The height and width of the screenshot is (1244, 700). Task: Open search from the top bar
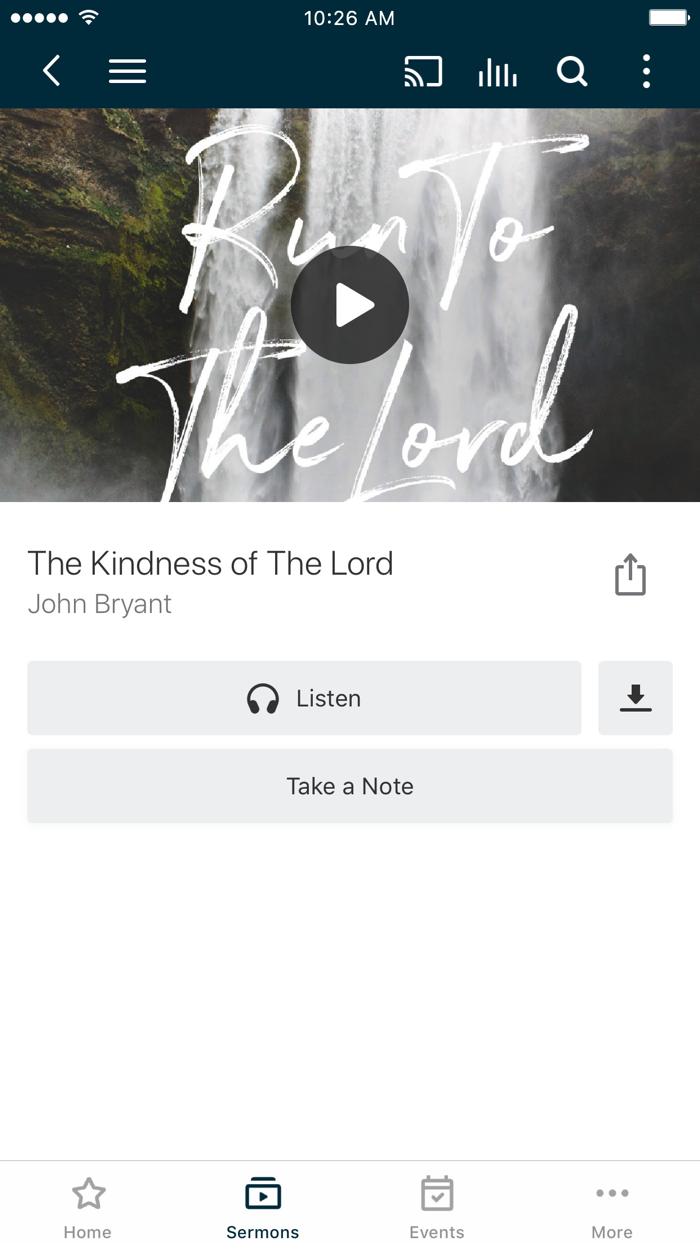point(572,72)
